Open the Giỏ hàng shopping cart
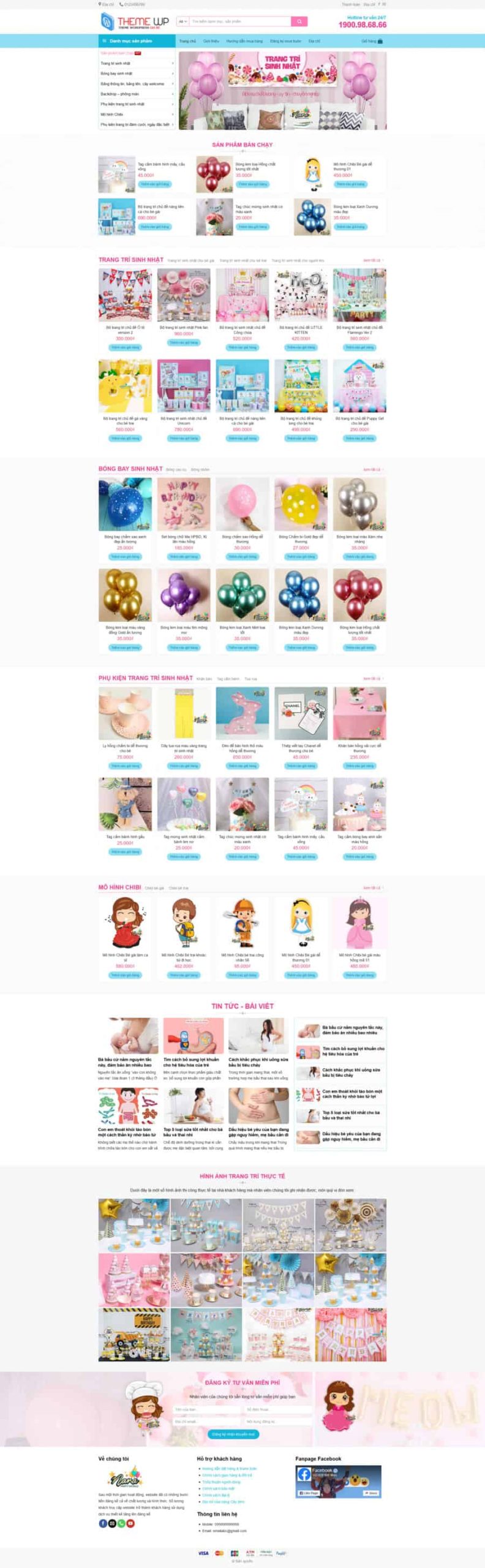This screenshot has width=485, height=1568. click(x=372, y=41)
